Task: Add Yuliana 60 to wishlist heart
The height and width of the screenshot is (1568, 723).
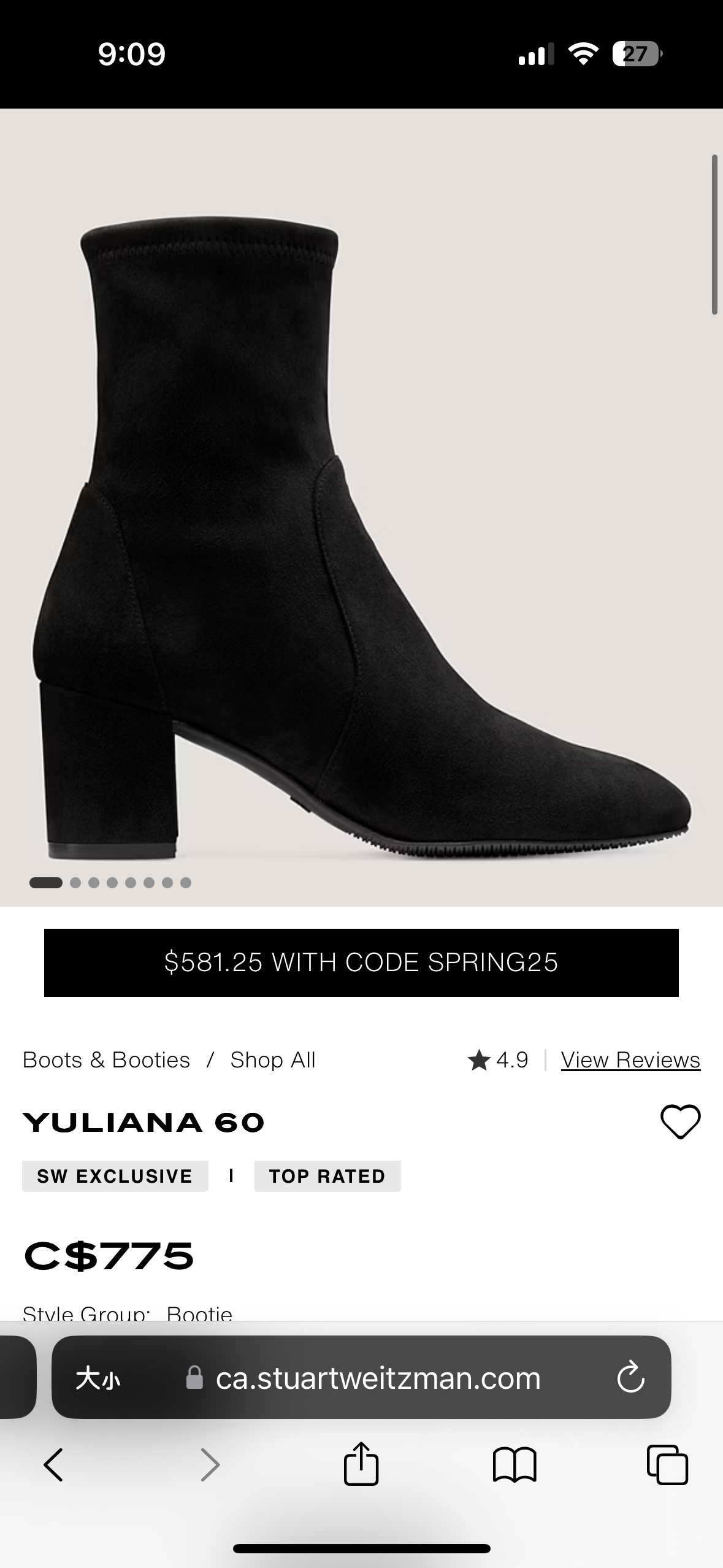Action: click(680, 1122)
